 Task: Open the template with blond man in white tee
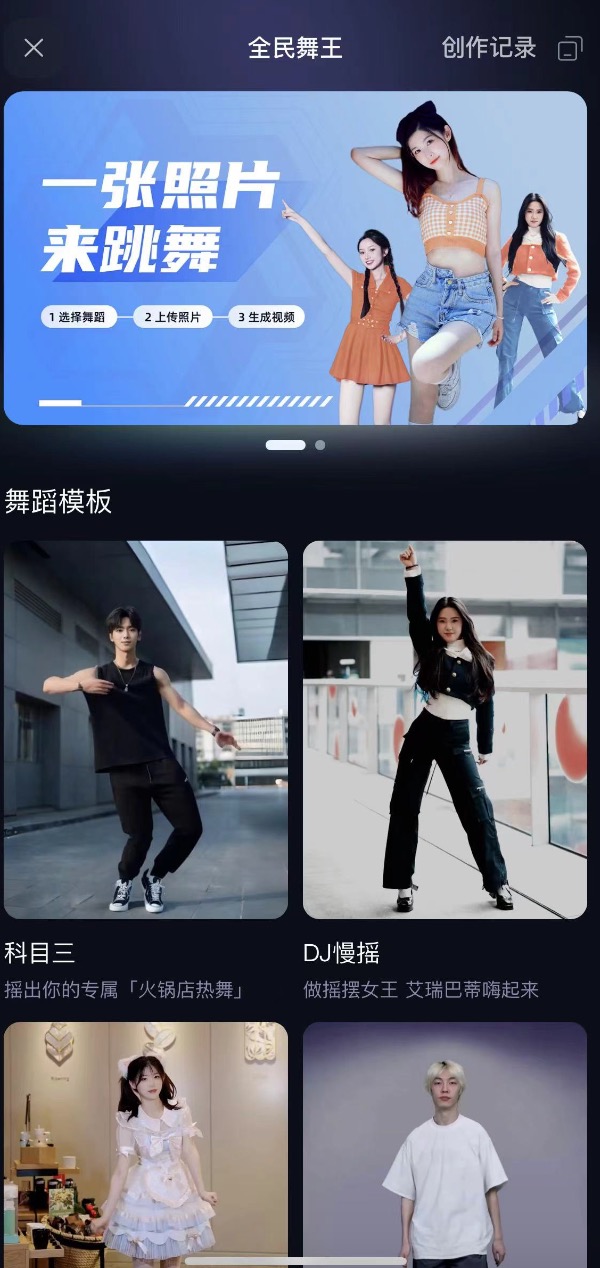pos(445,1140)
